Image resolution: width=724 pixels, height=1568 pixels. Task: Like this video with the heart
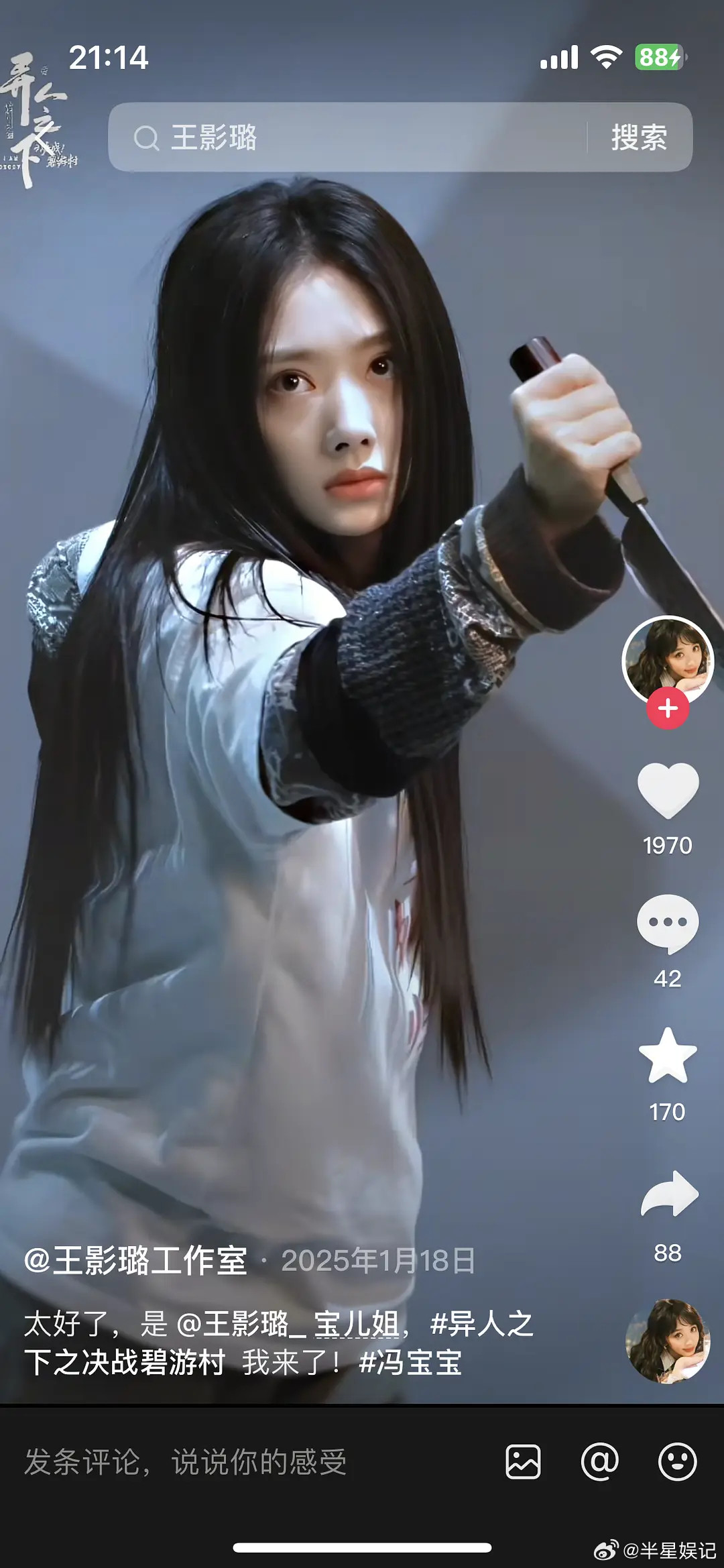click(x=667, y=791)
